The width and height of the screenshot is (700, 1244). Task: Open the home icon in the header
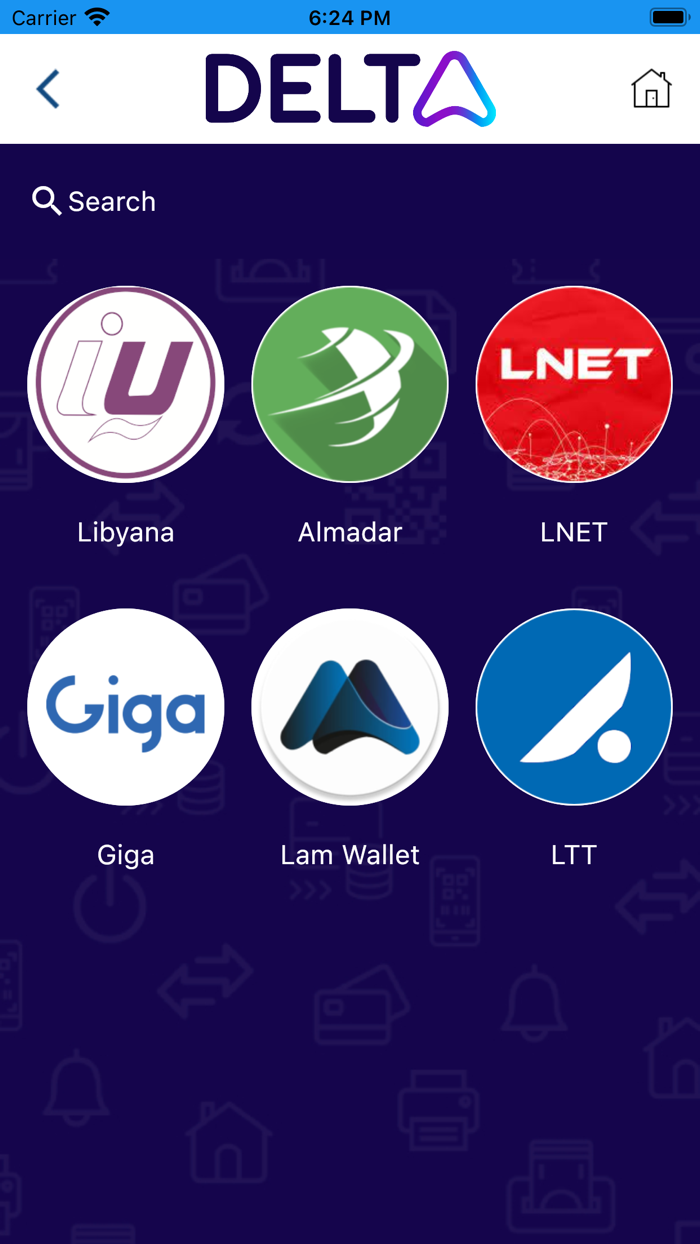(x=651, y=89)
